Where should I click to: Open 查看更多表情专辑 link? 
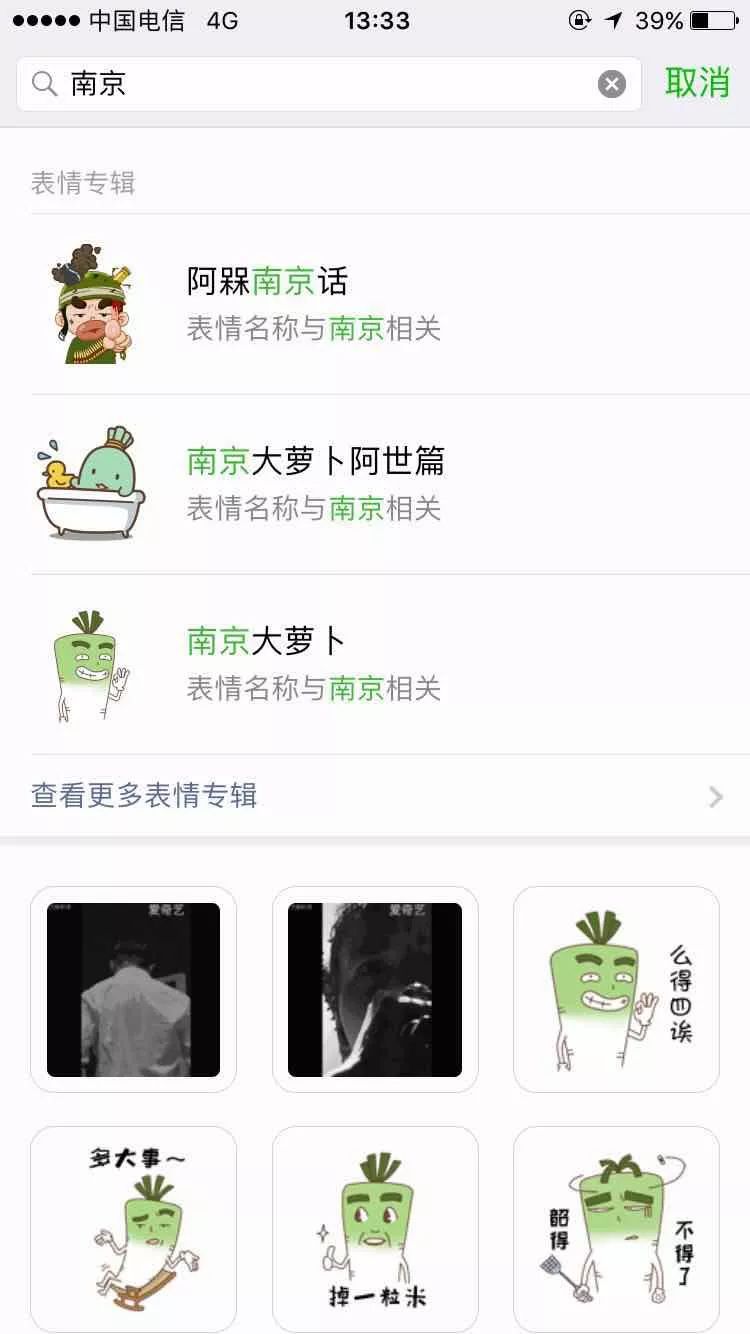tap(143, 796)
